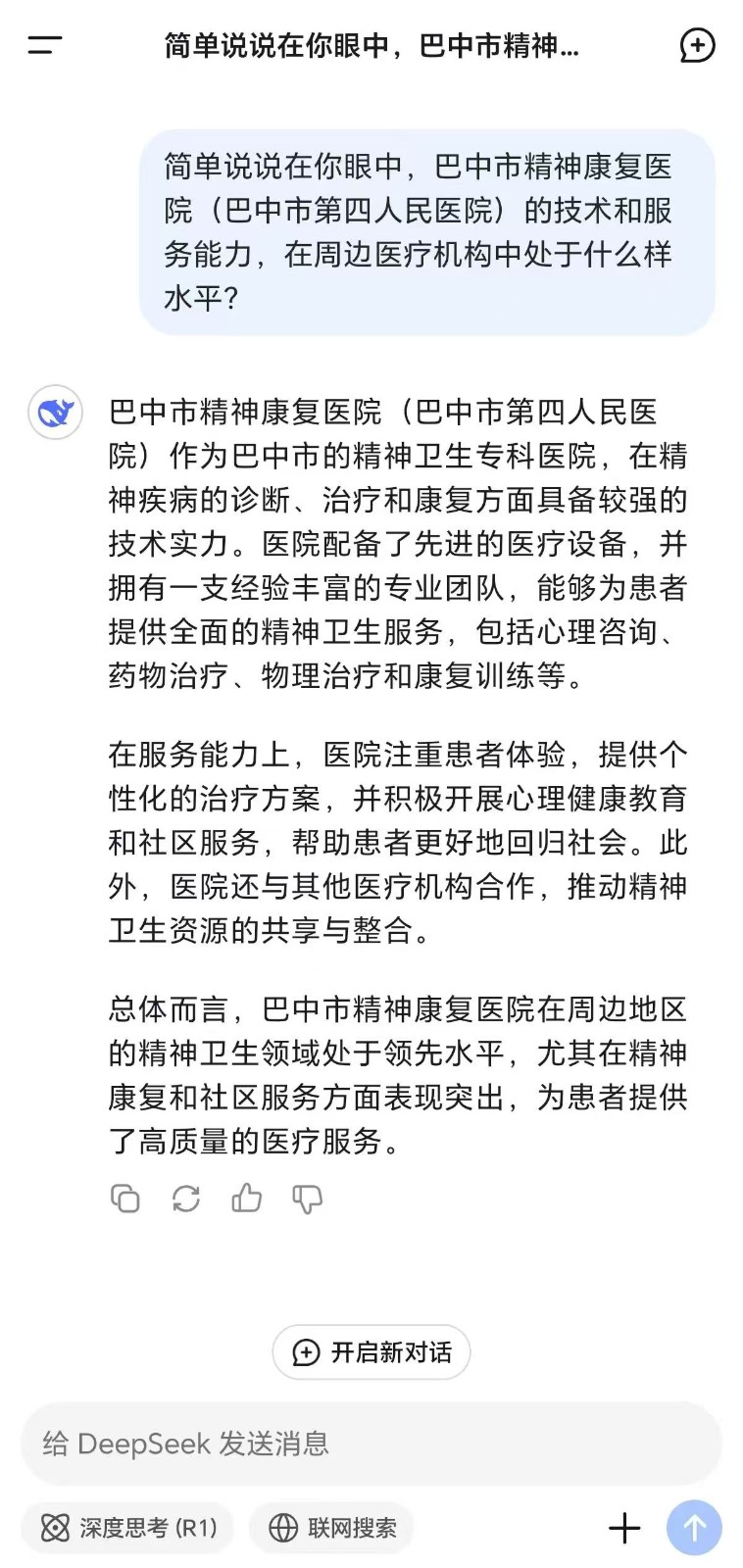Start a new chat from top-right icon
The image size is (743, 1568).
click(x=697, y=45)
